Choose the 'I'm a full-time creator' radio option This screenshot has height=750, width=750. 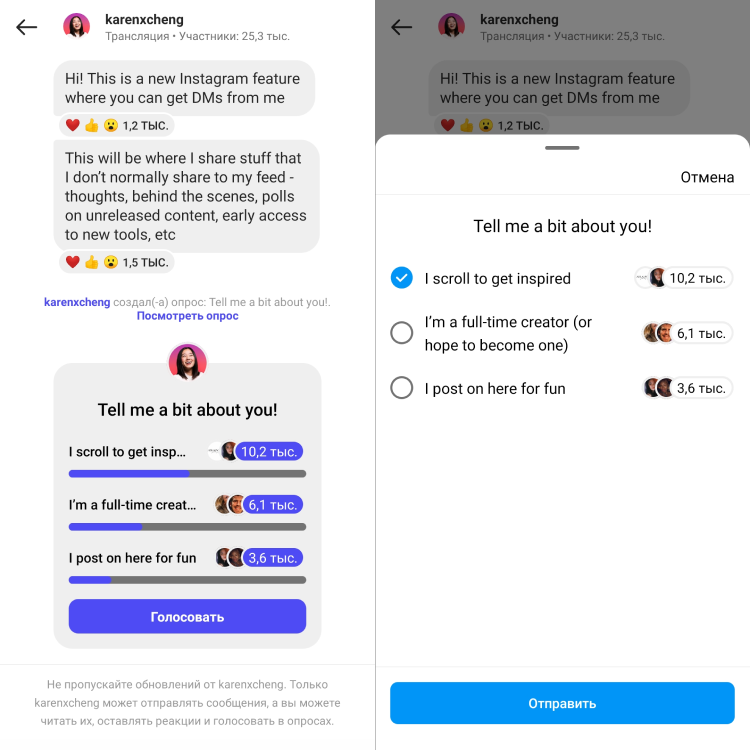402,333
